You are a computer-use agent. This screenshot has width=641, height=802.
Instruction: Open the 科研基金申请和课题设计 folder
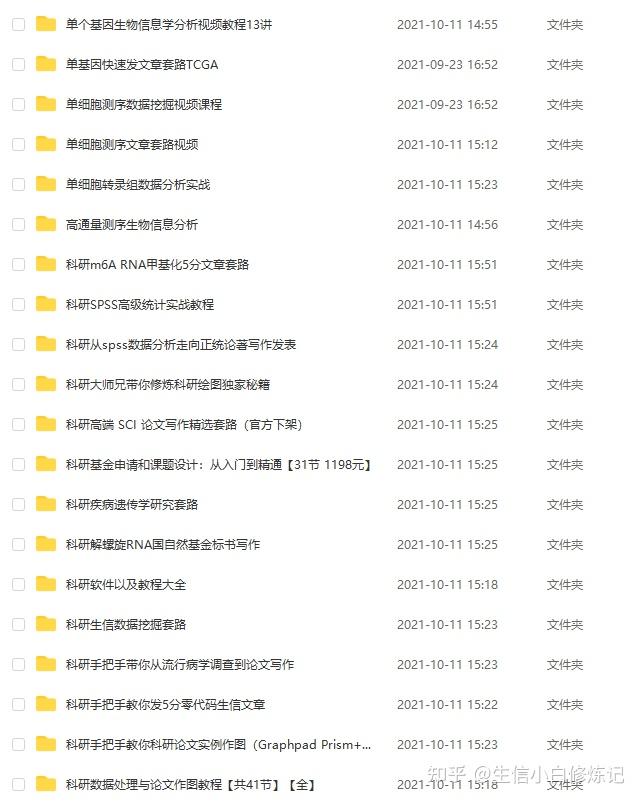tap(218, 464)
